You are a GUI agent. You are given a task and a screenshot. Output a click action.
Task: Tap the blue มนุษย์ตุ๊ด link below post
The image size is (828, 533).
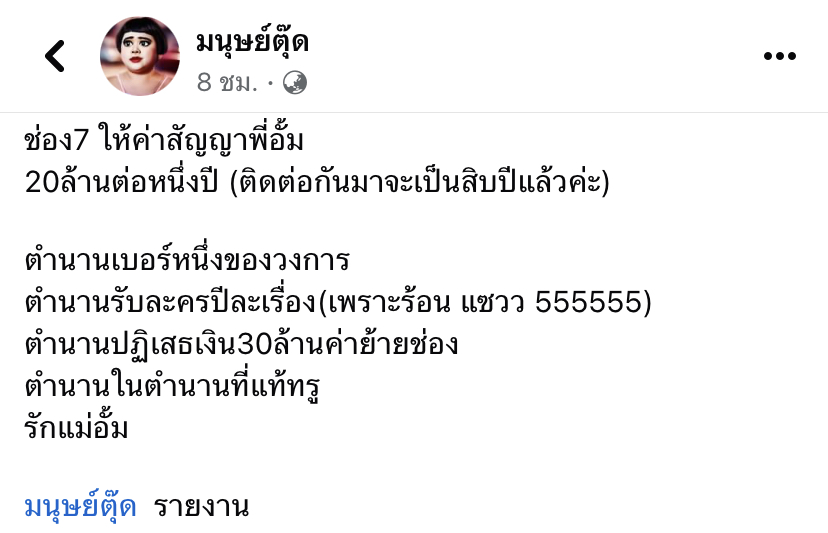pos(80,506)
